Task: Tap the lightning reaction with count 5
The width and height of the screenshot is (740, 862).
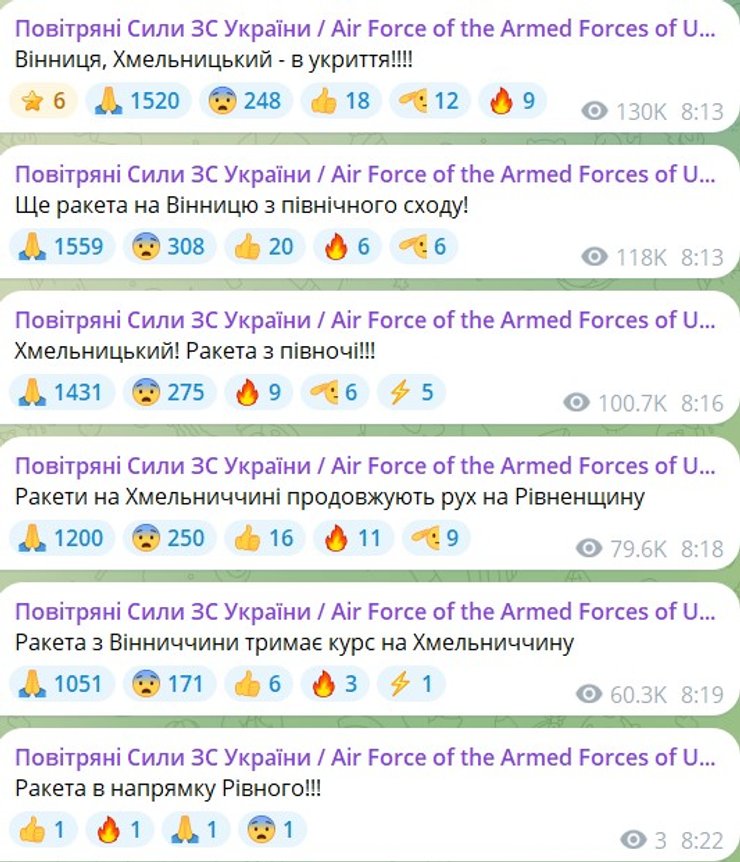Action: coord(413,392)
